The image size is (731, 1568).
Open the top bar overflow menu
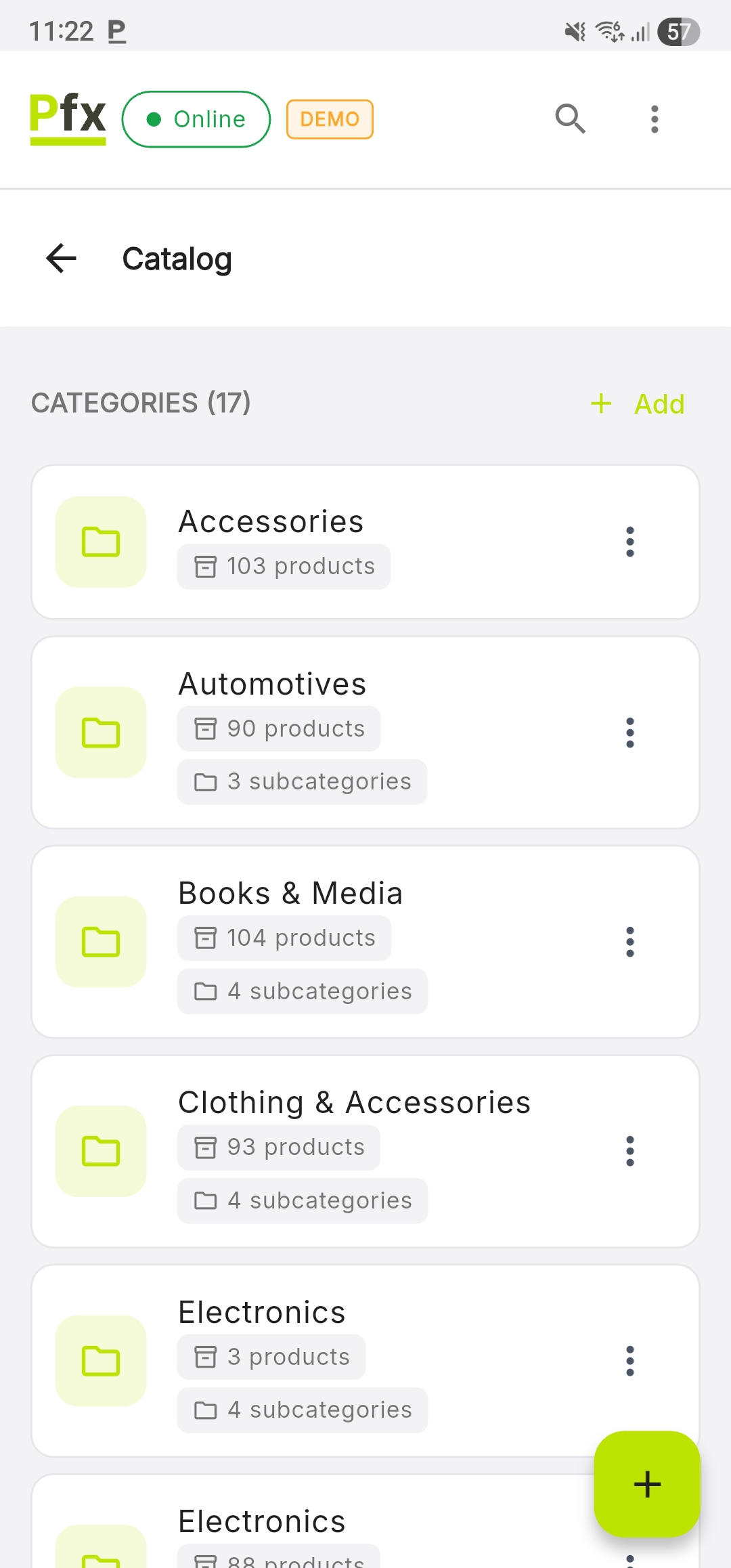coord(654,119)
